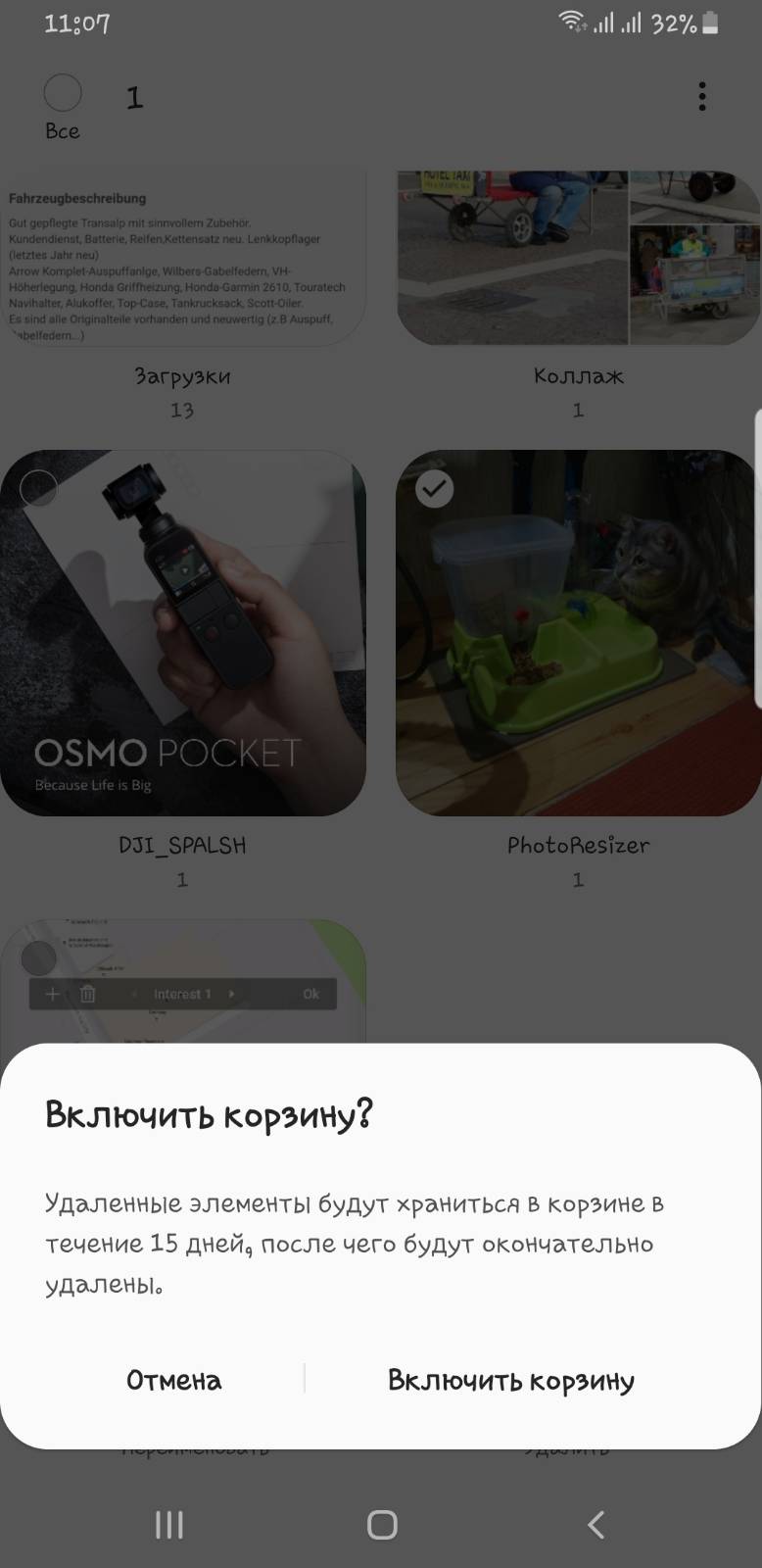
Task: Confirm with Включить корзину button
Action: point(511,1380)
